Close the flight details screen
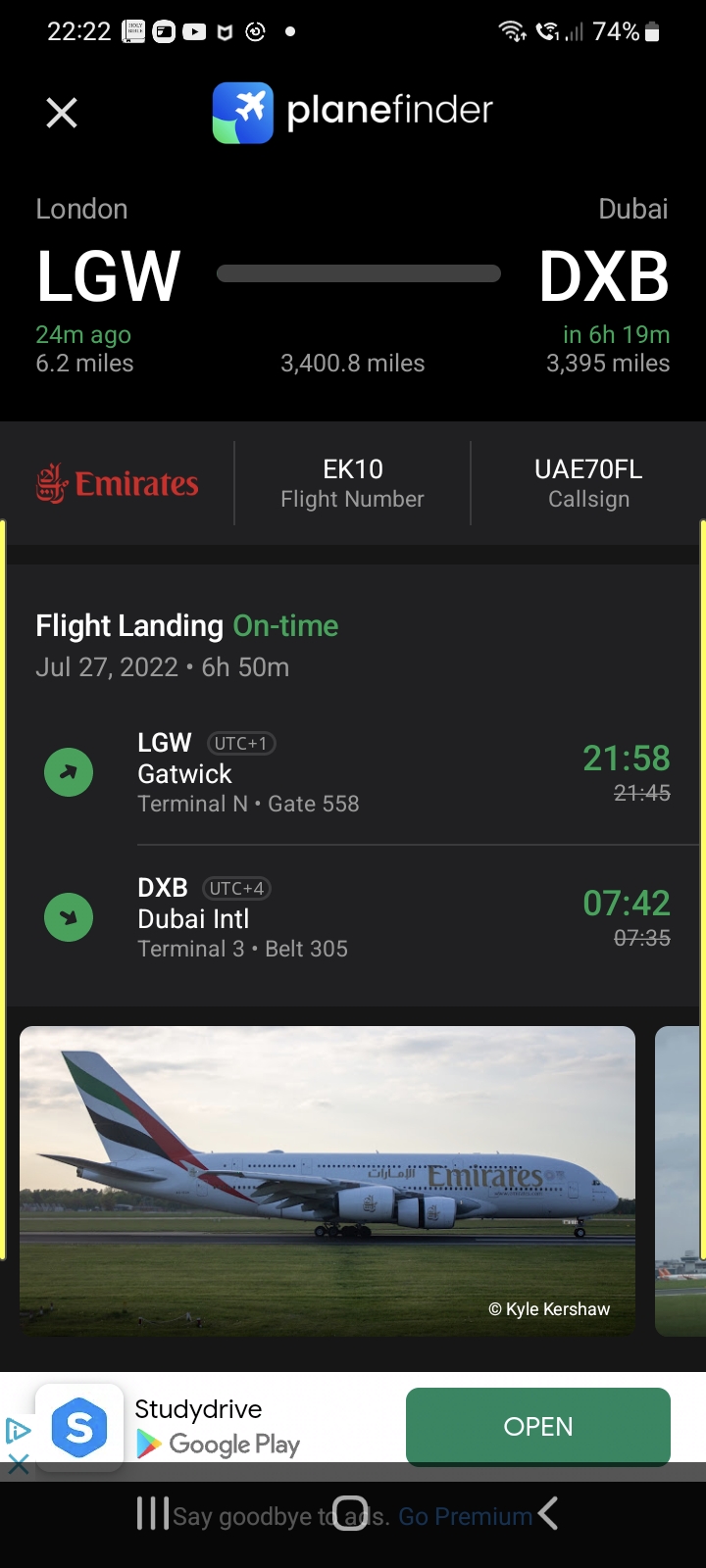Screen dimensions: 706x1568 point(62,114)
